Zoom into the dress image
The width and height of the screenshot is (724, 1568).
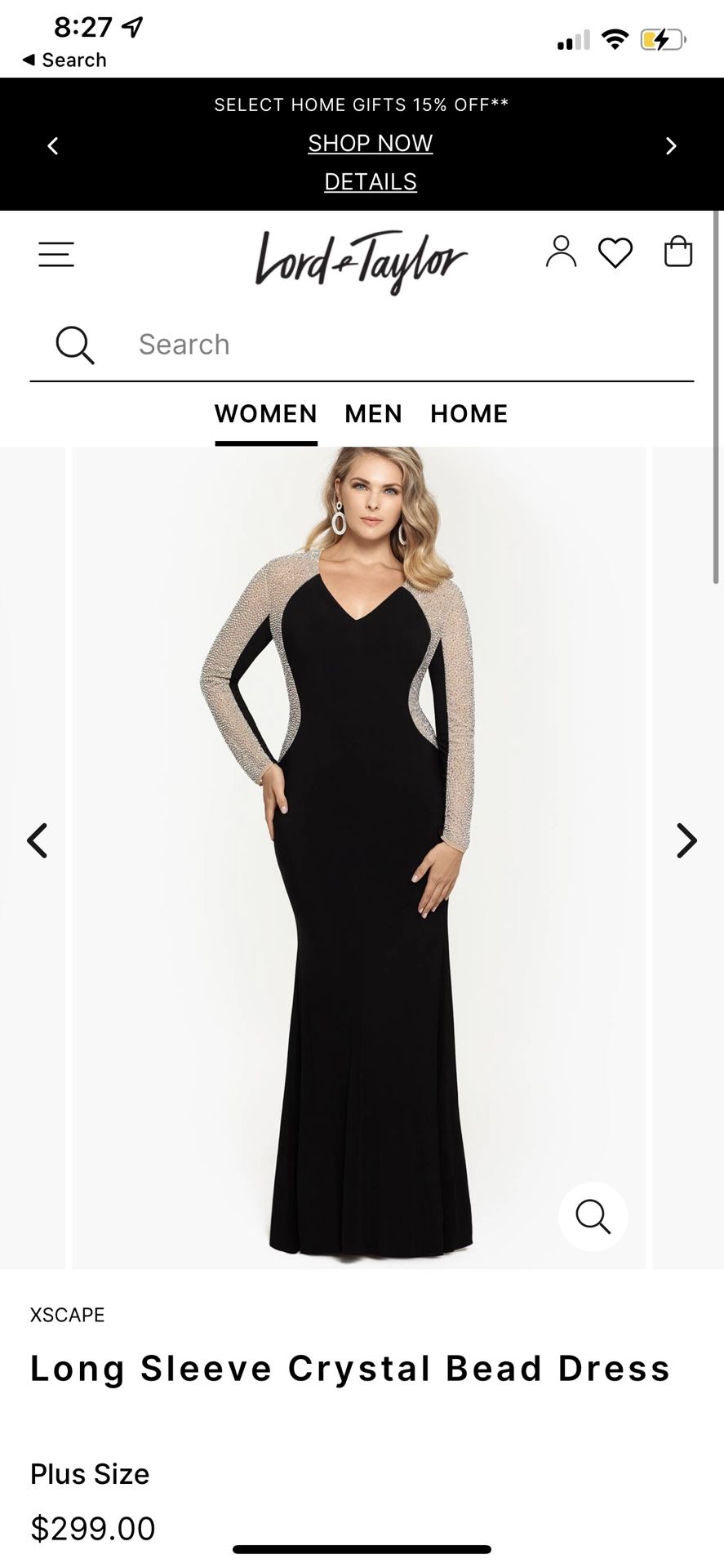pos(593,1216)
